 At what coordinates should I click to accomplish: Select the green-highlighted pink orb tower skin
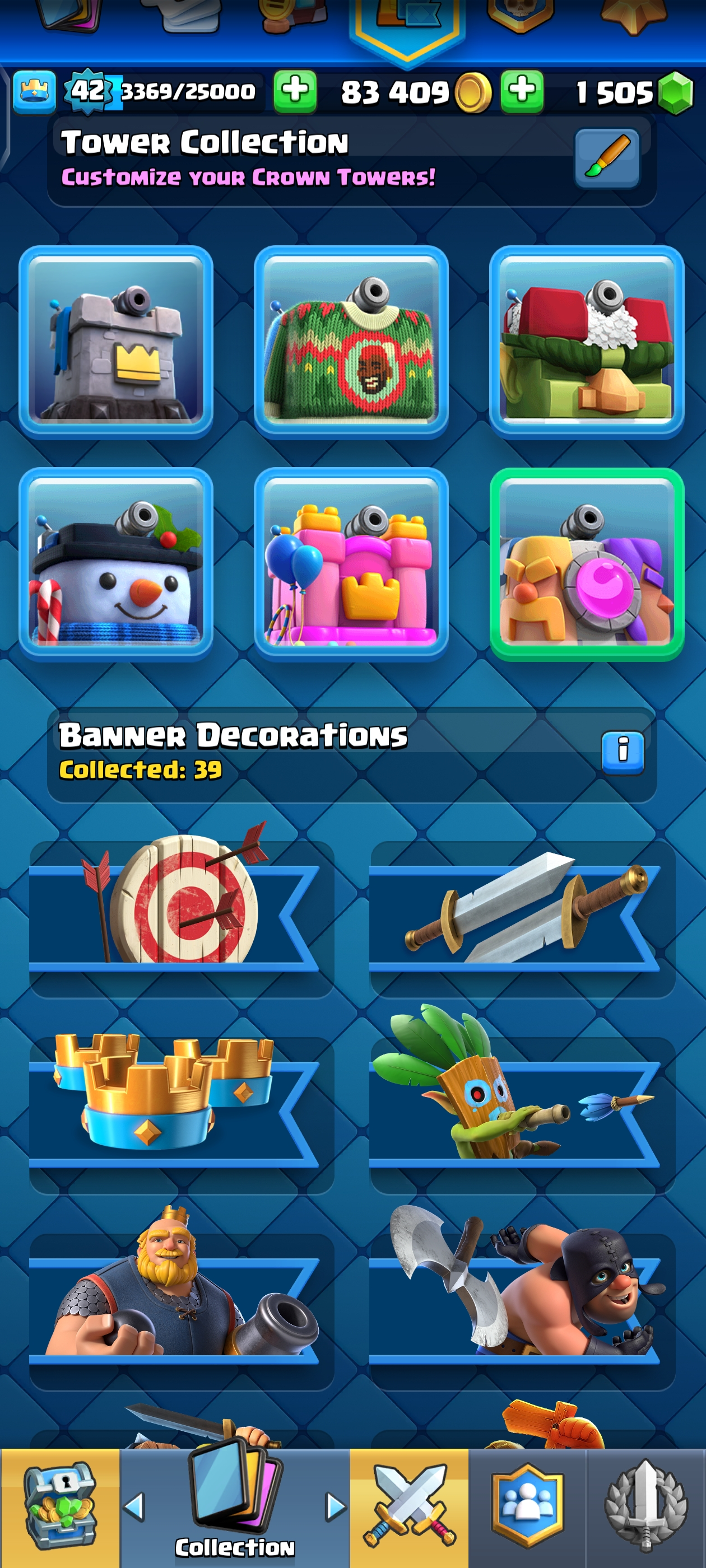click(586, 563)
